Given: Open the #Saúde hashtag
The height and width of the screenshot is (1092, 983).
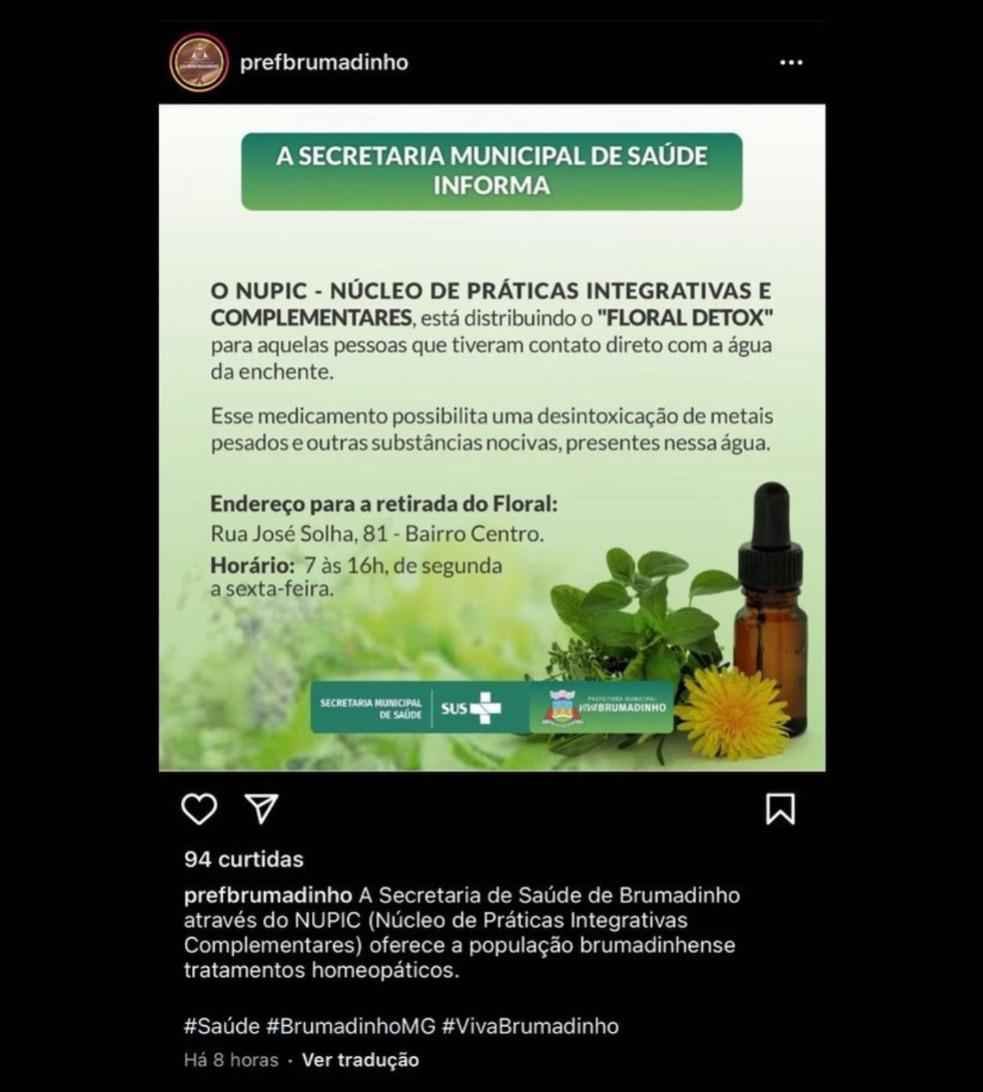Looking at the screenshot, I should pyautogui.click(x=221, y=1026).
